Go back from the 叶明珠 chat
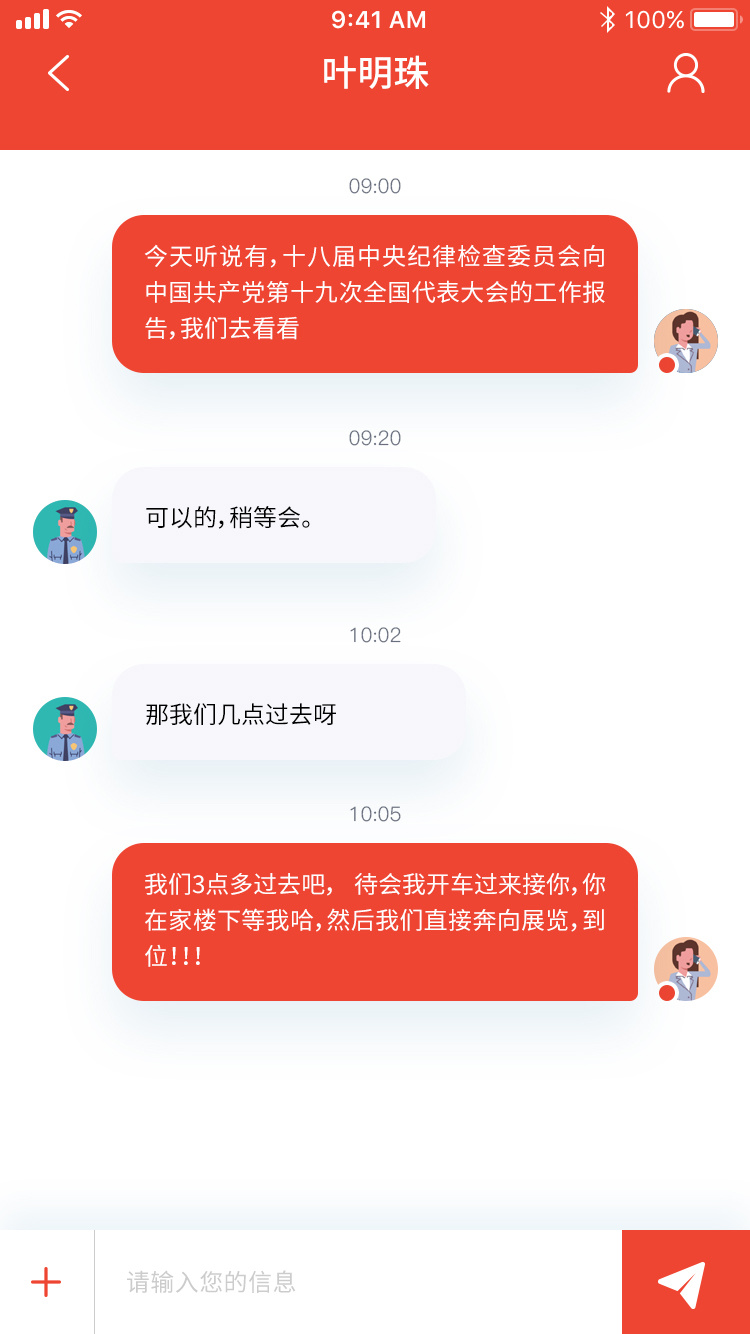Image resolution: width=750 pixels, height=1334 pixels. [x=59, y=73]
